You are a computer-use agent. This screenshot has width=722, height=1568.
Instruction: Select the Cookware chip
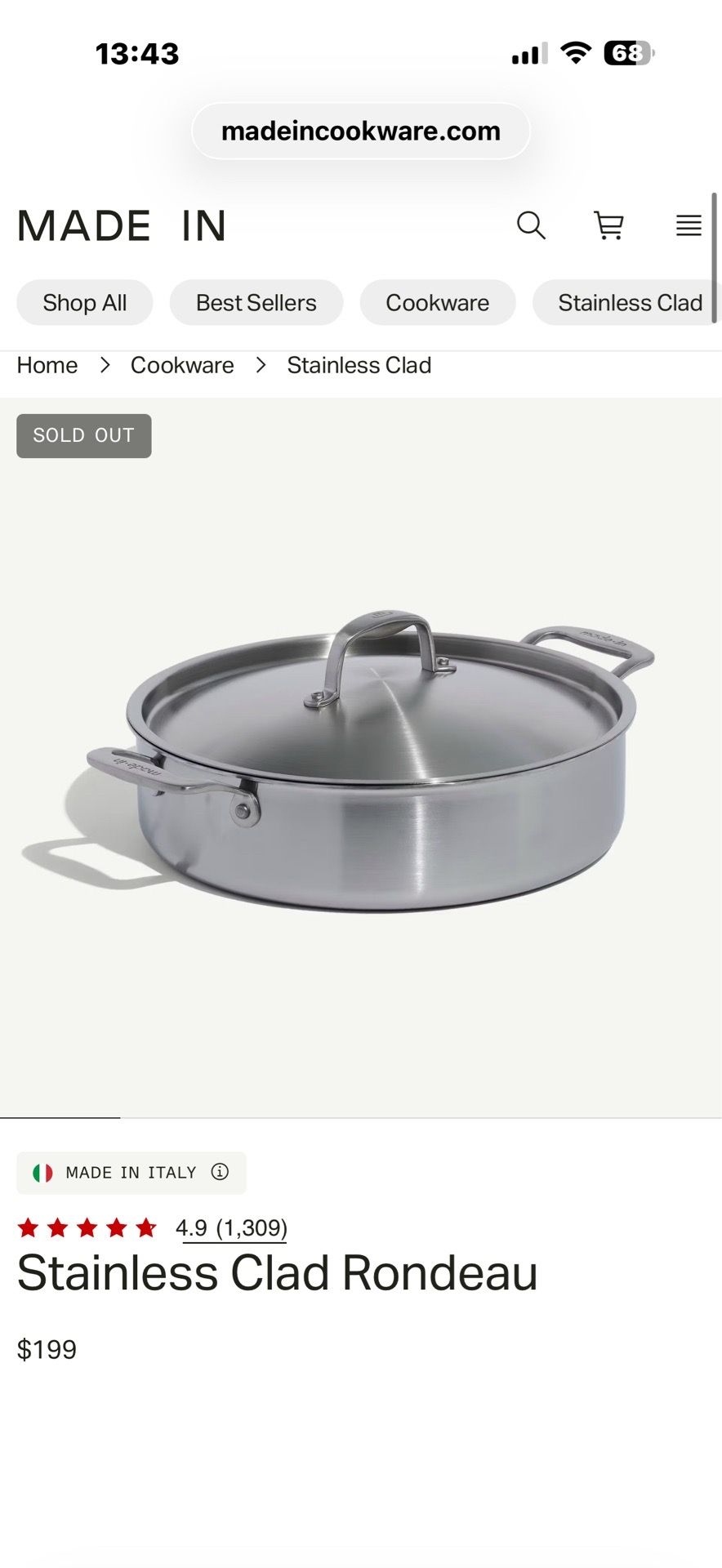click(438, 303)
